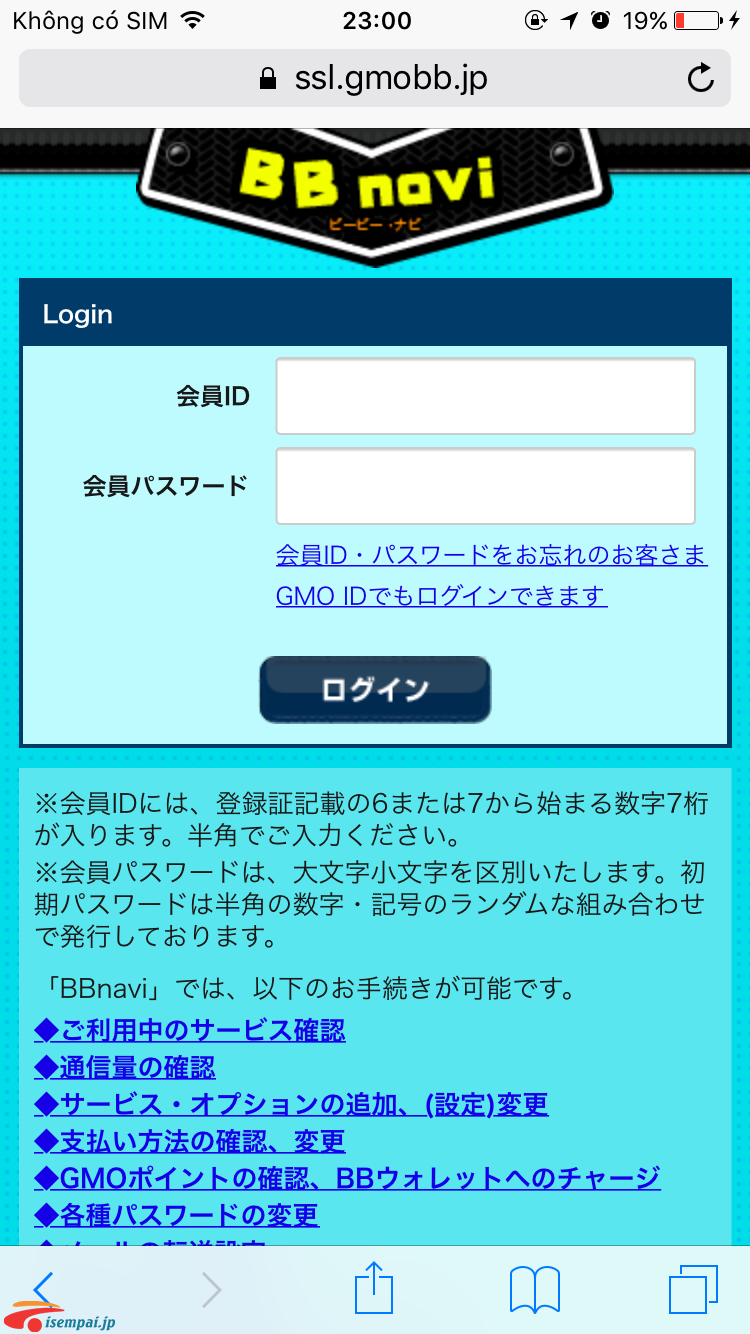This screenshot has width=750, height=1334.
Task: Open ご利用中のサービス確認 link
Action: (x=190, y=1030)
